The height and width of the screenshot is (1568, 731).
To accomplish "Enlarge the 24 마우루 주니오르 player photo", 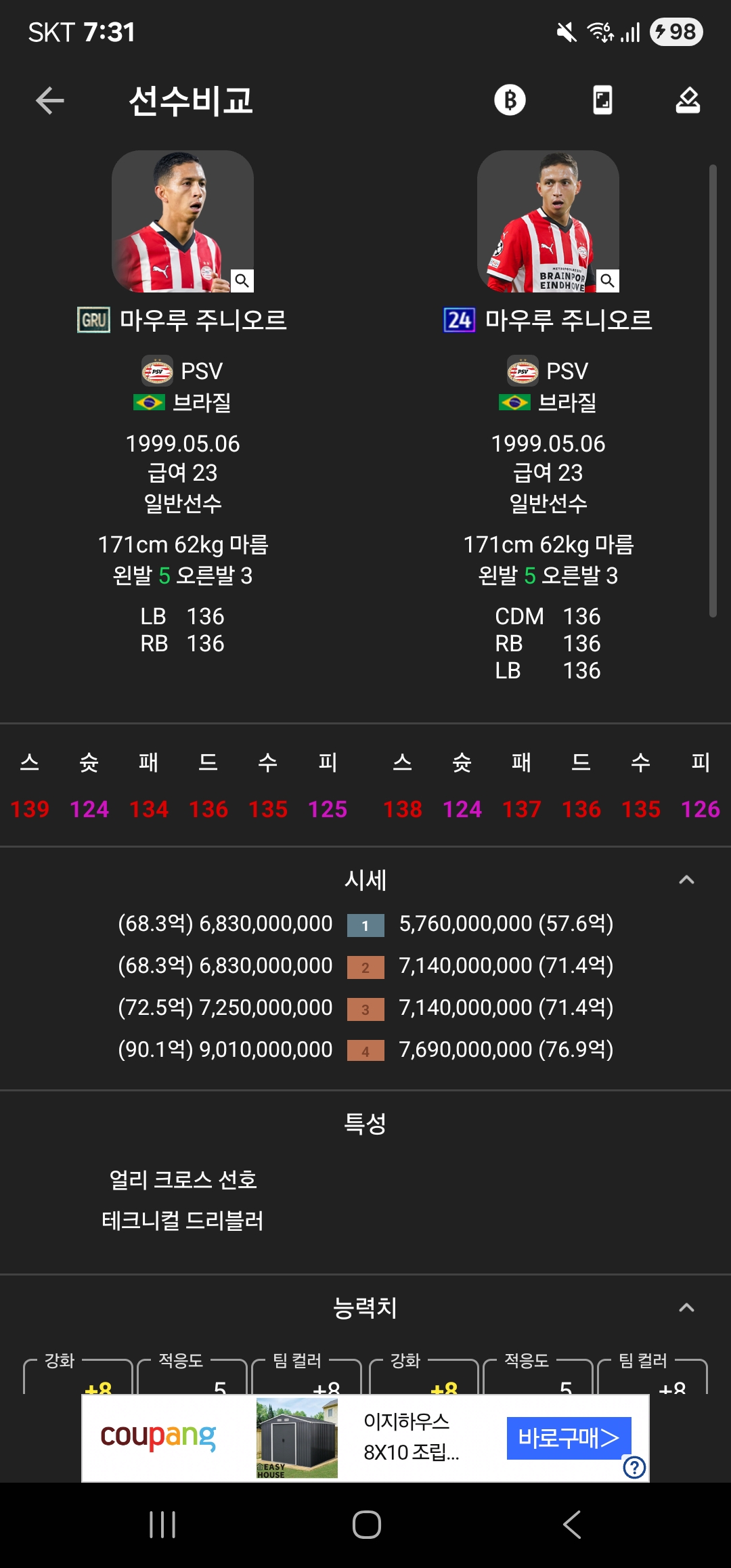I will [x=608, y=280].
